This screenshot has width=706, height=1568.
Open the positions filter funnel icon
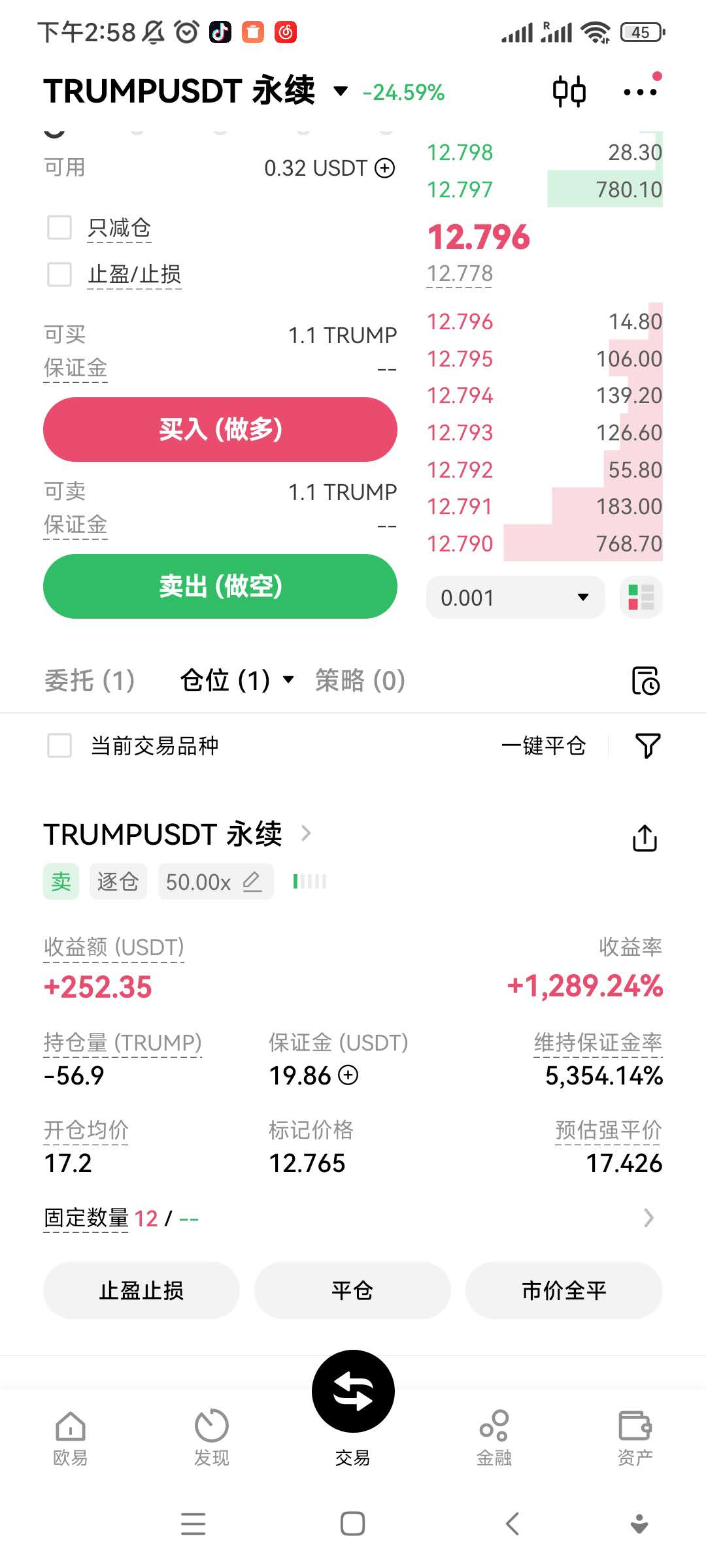pos(648,745)
